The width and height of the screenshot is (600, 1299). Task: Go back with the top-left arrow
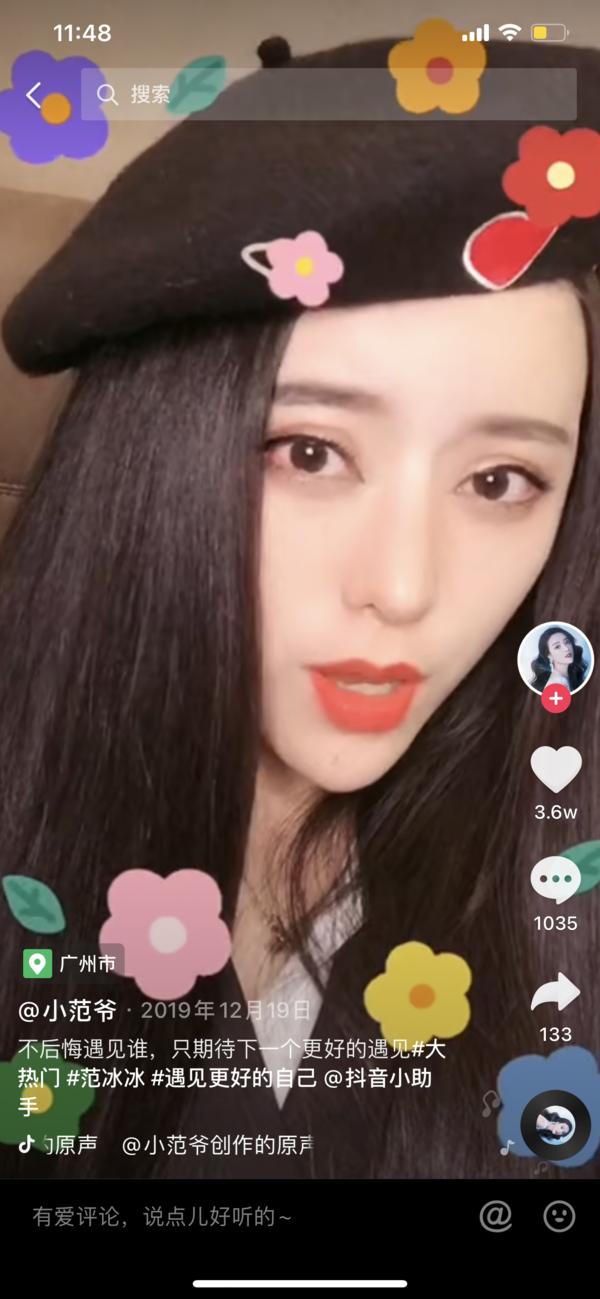coord(33,95)
